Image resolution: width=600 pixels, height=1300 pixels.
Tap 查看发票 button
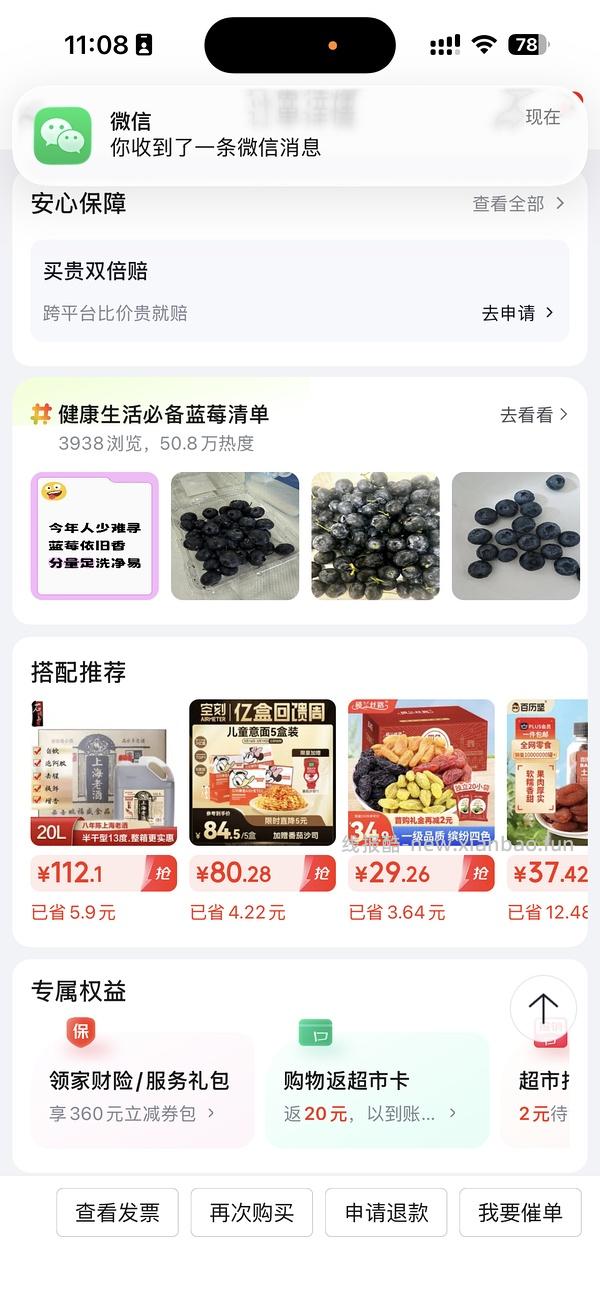pyautogui.click(x=117, y=1213)
